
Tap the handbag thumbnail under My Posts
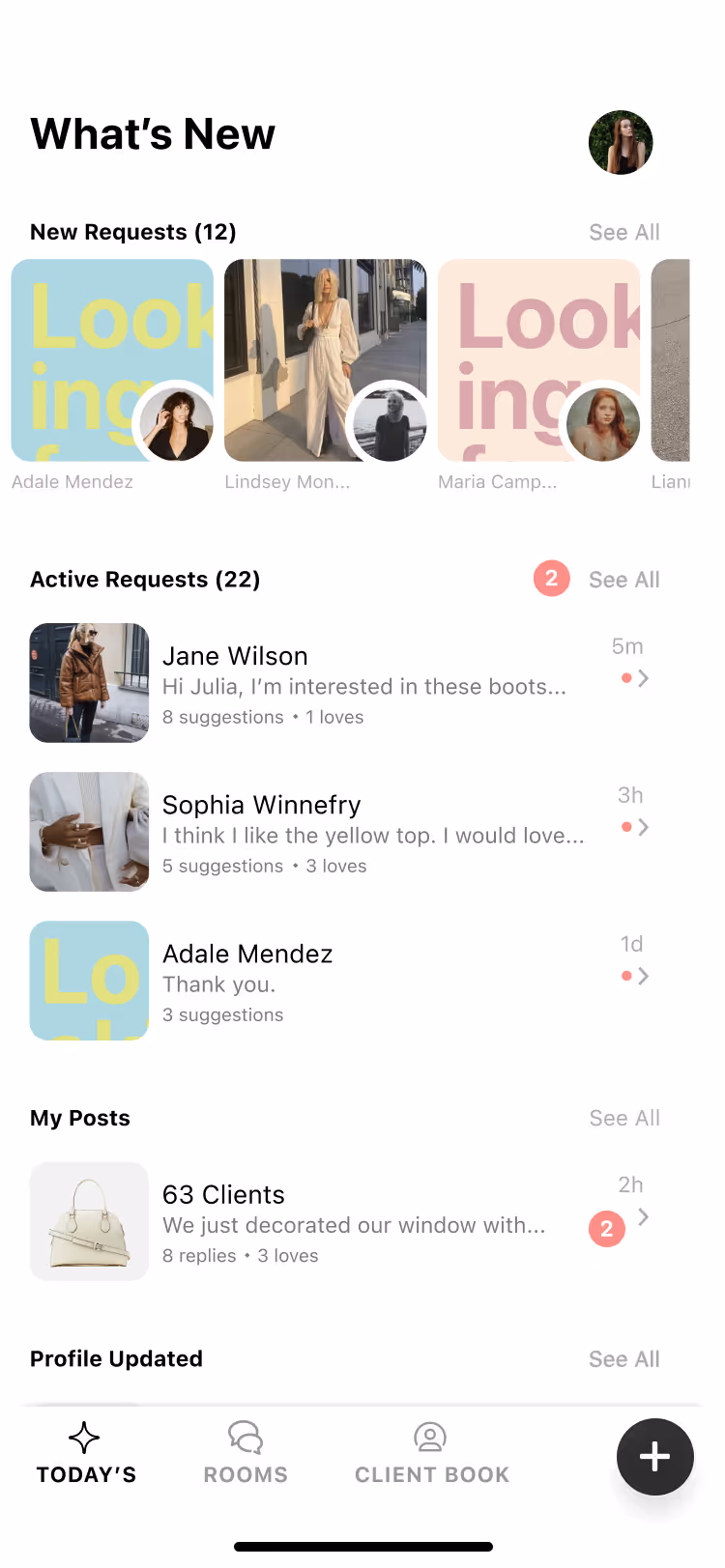point(89,1221)
